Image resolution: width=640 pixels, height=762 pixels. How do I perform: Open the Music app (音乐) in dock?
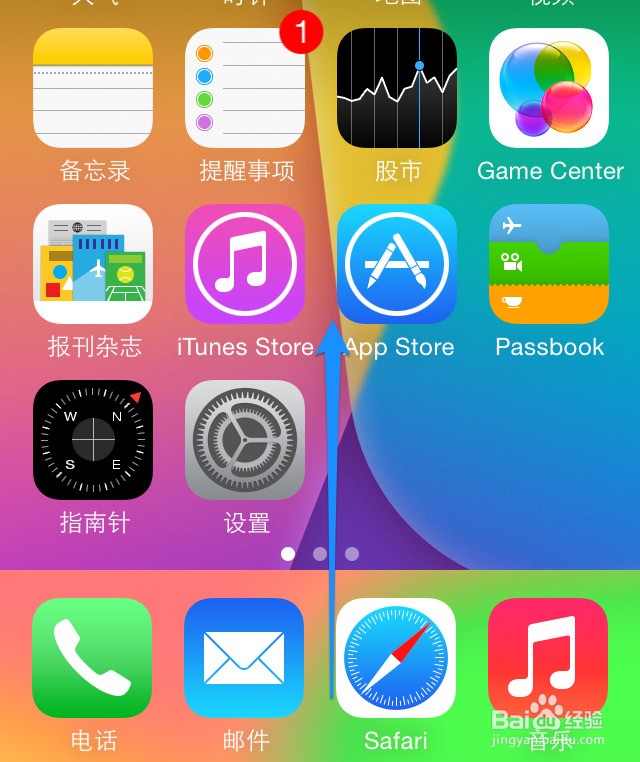[548, 658]
